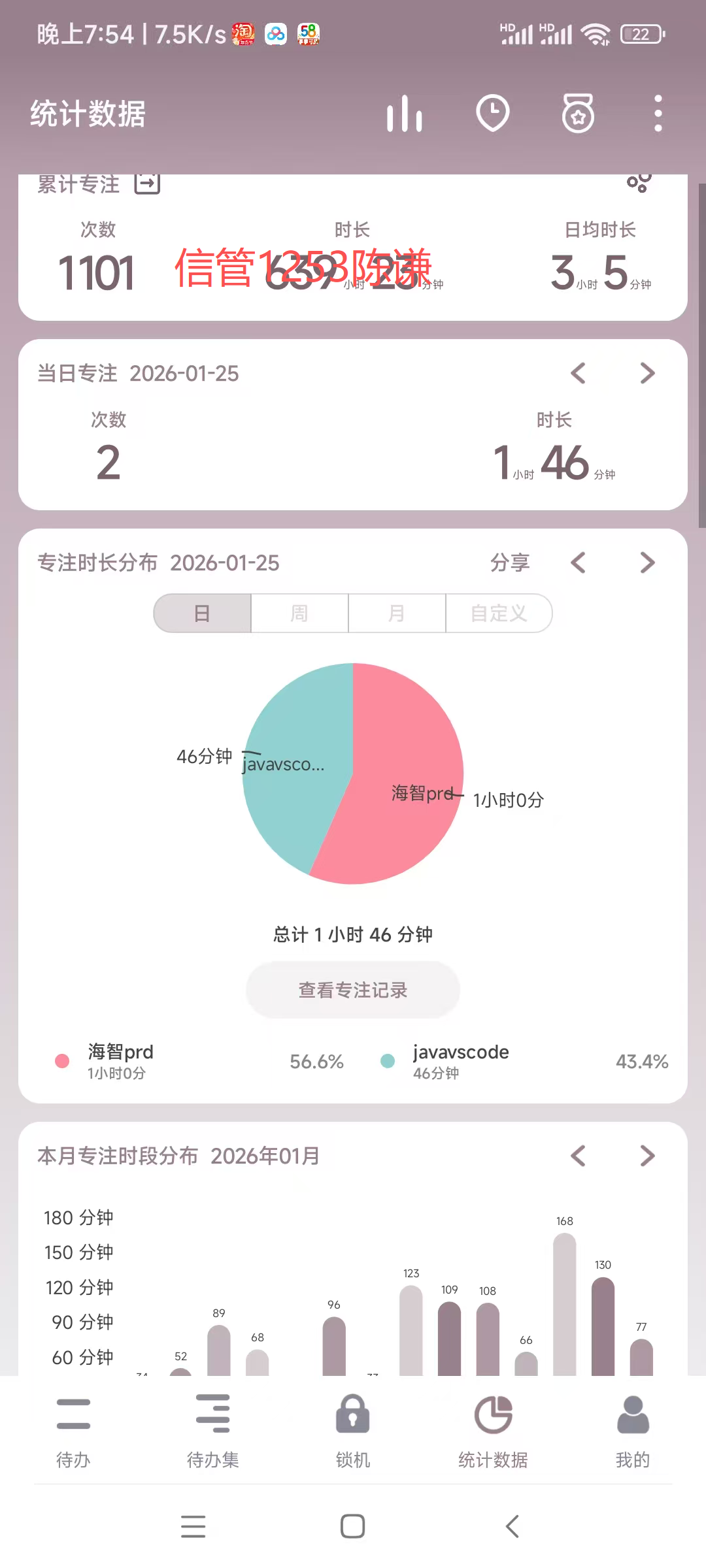Screen dimensions: 706x1568
Task: Choose the 自定义 range segment
Action: coord(499,613)
